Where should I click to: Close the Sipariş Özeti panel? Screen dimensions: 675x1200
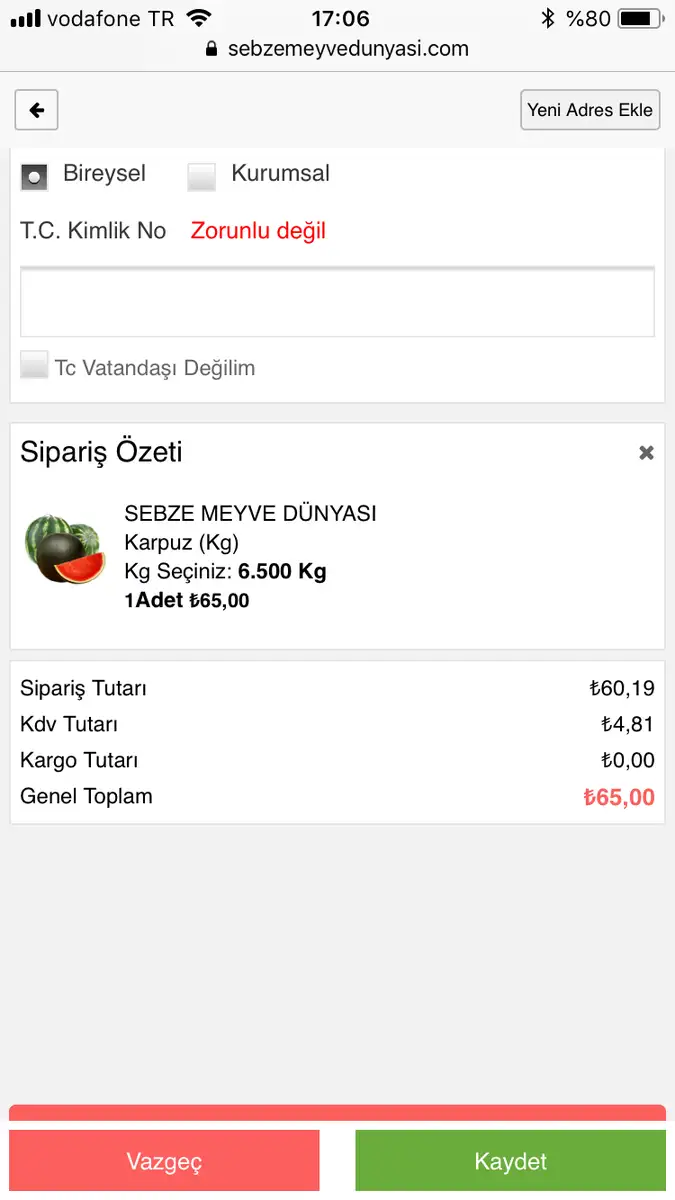tap(646, 453)
